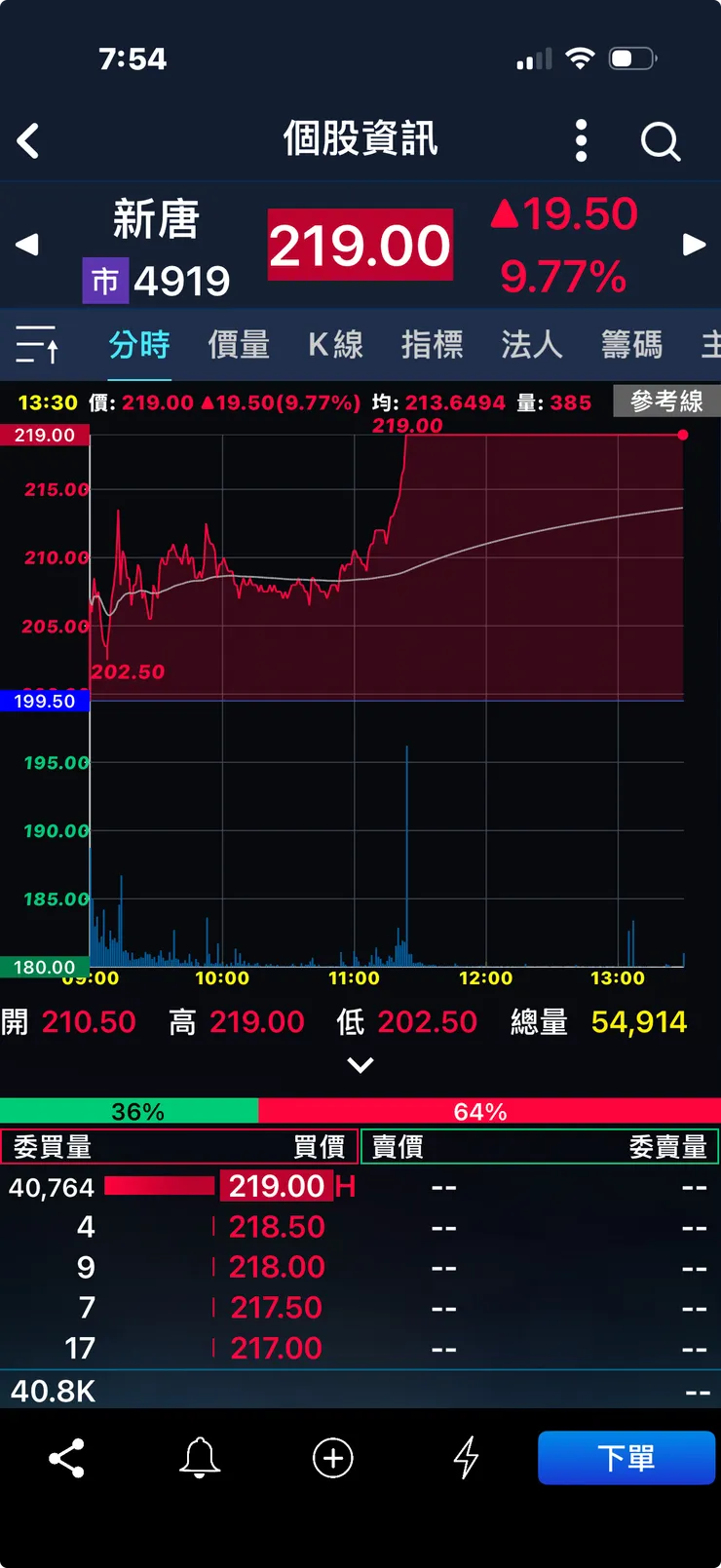
Task: Expand details with the down chevron
Action: pos(360,1065)
